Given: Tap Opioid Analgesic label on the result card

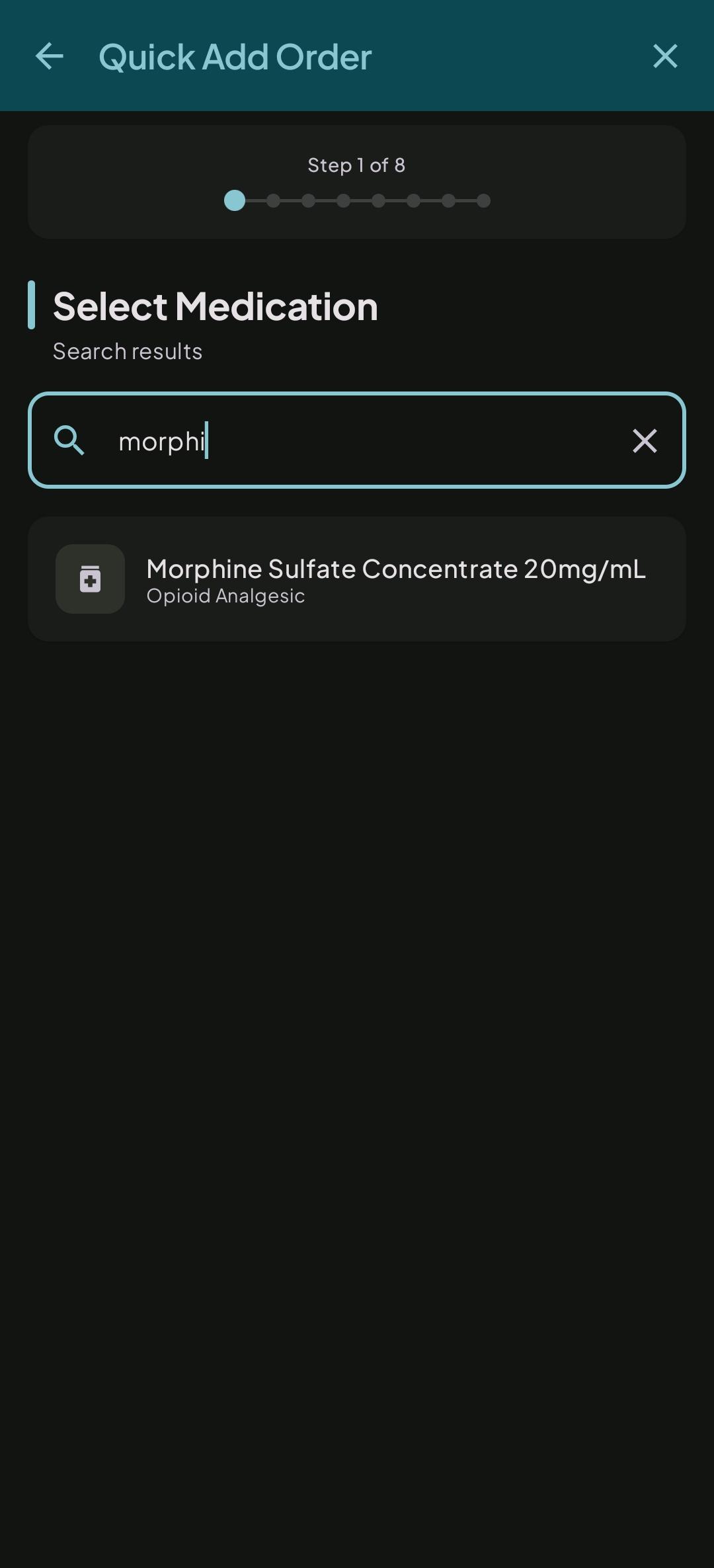Looking at the screenshot, I should pos(225,596).
